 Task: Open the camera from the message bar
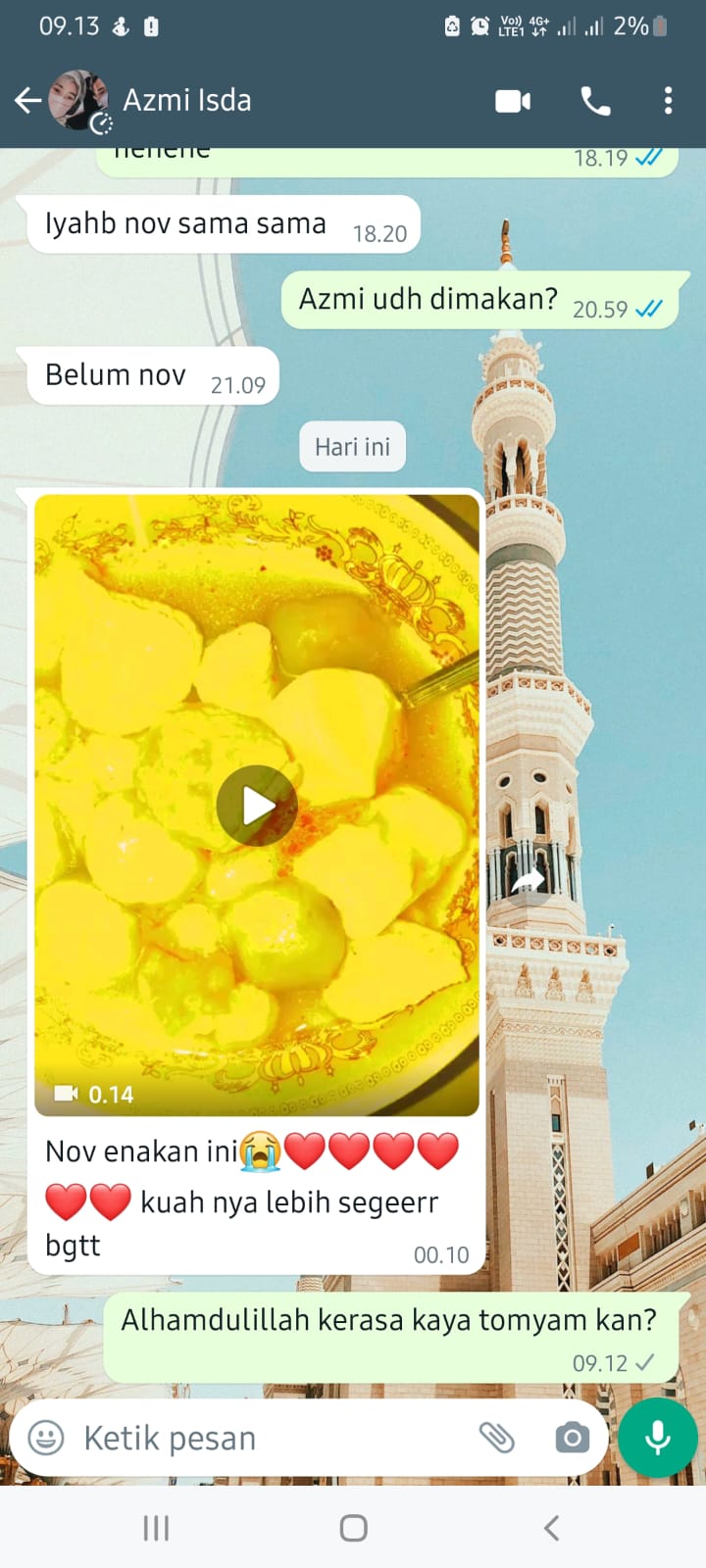click(x=572, y=1438)
